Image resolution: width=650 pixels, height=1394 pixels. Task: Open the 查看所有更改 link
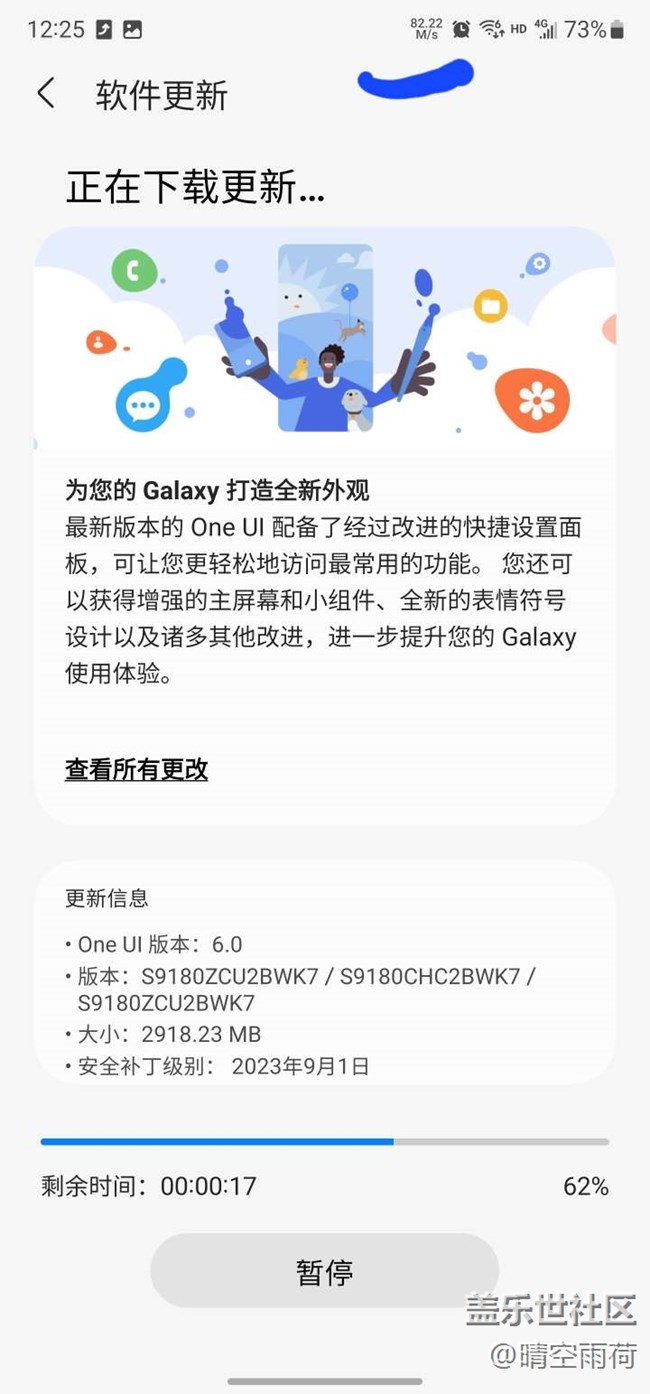(x=137, y=769)
